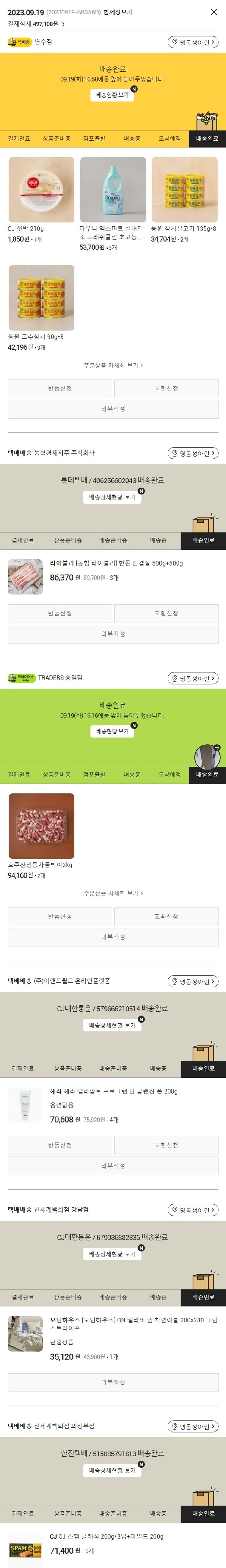
Task: Open delivery photo thumbnail in TRADERS section
Action: [206, 757]
